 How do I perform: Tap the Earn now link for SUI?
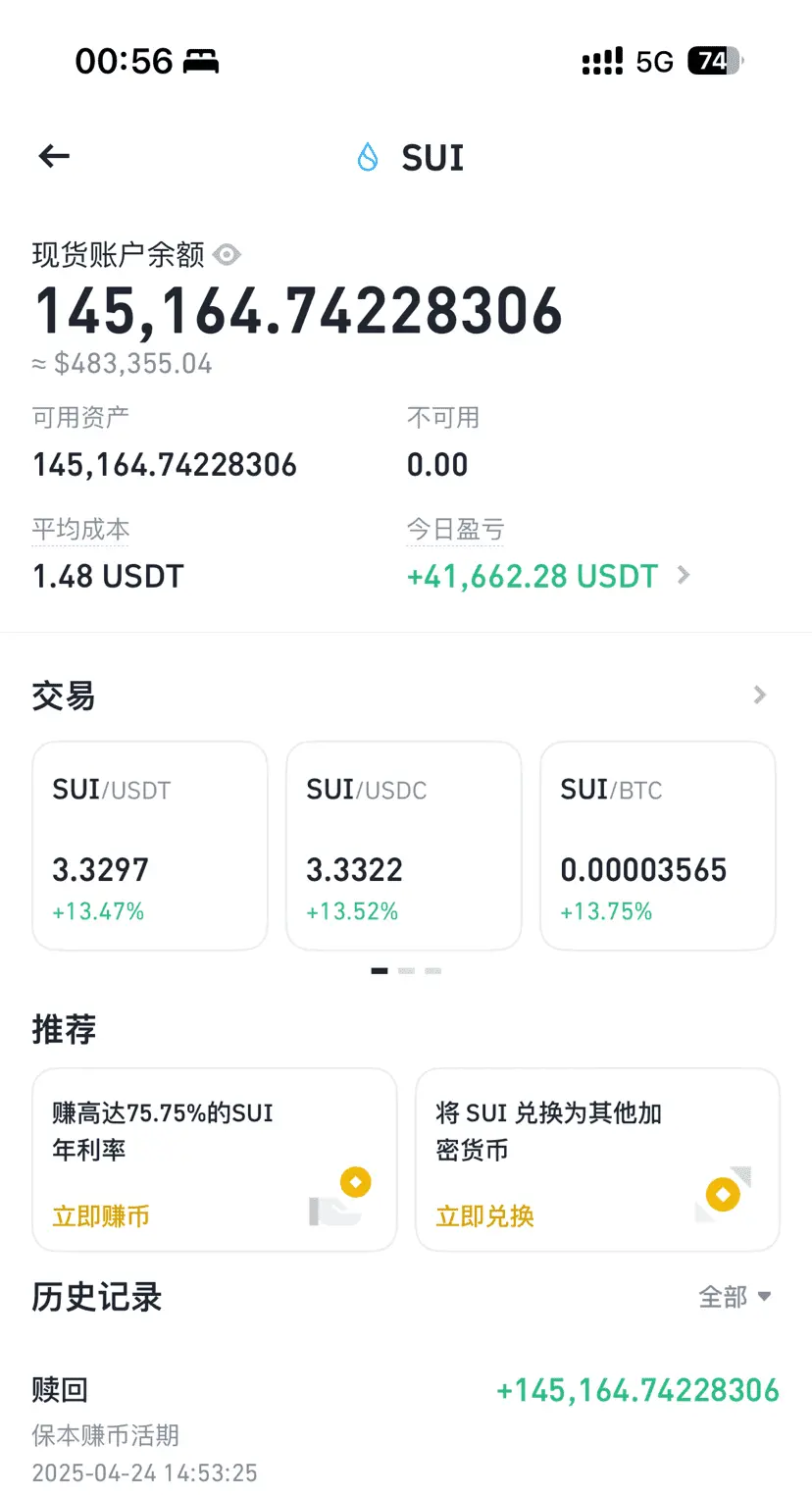(101, 1216)
